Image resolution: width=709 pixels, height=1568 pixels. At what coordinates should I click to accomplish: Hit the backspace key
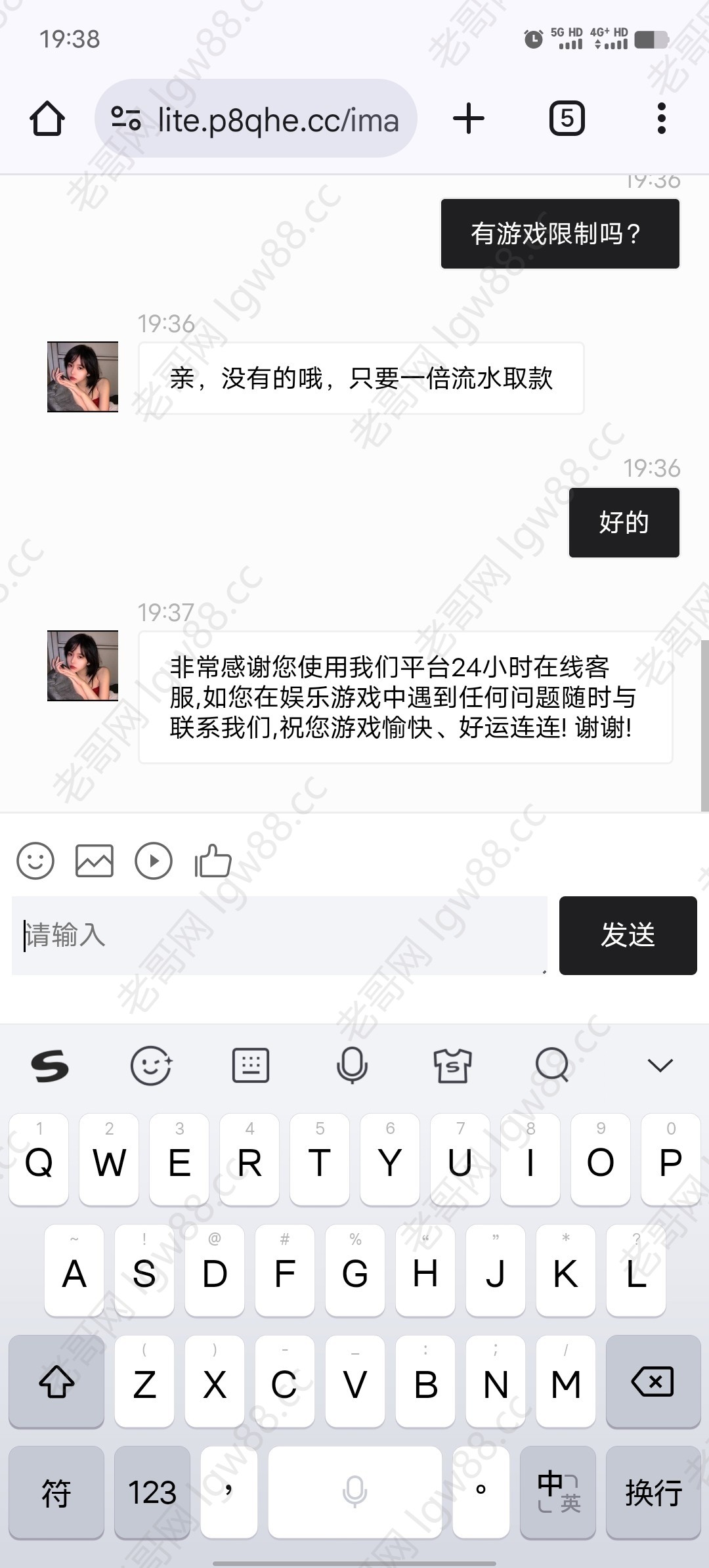653,1382
